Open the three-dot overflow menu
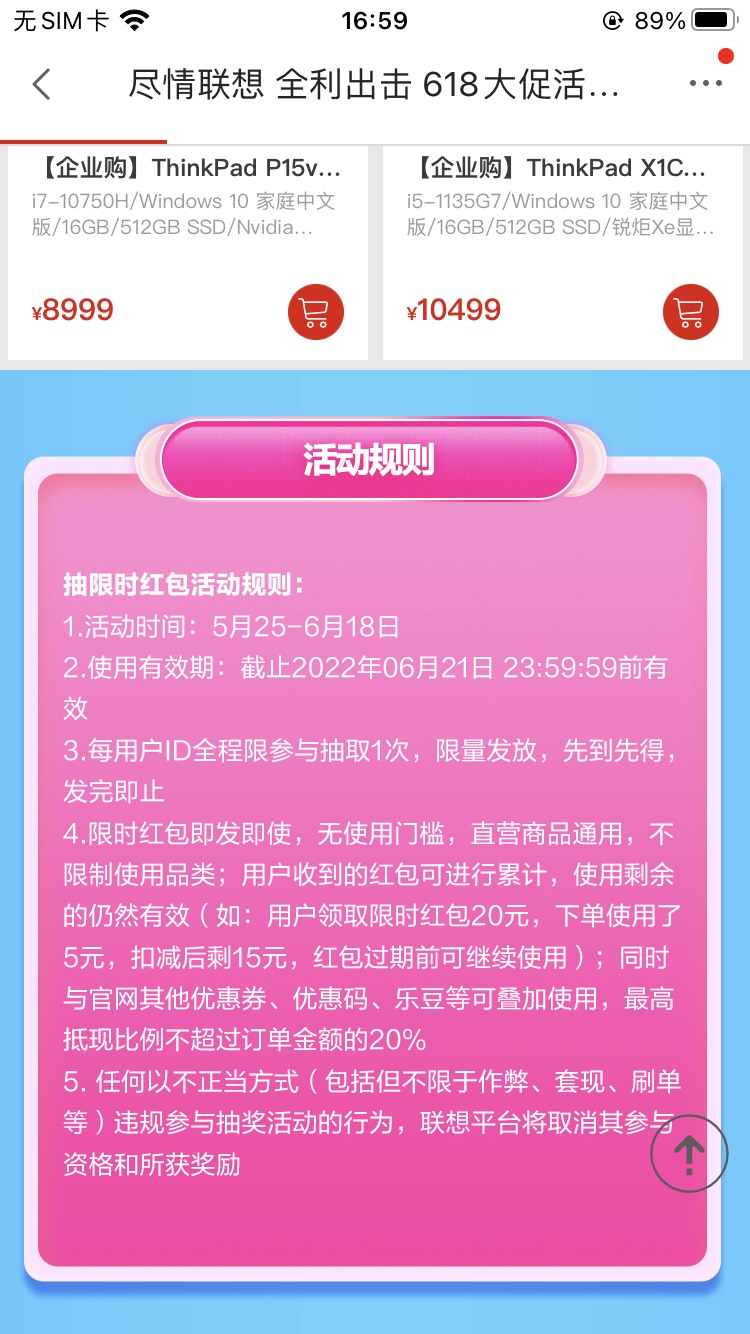 [x=706, y=84]
